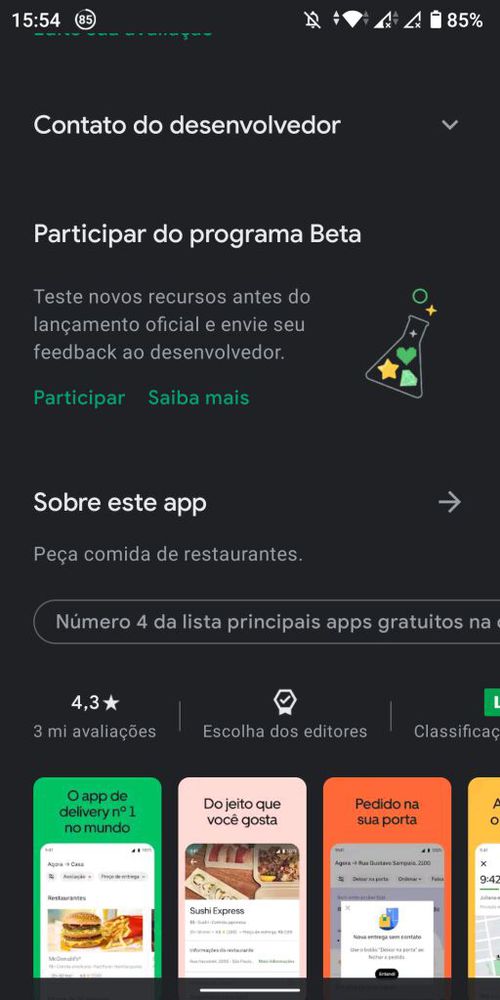Open Sobre este app details arrow
Screen dimensions: 500x1000
point(450,503)
